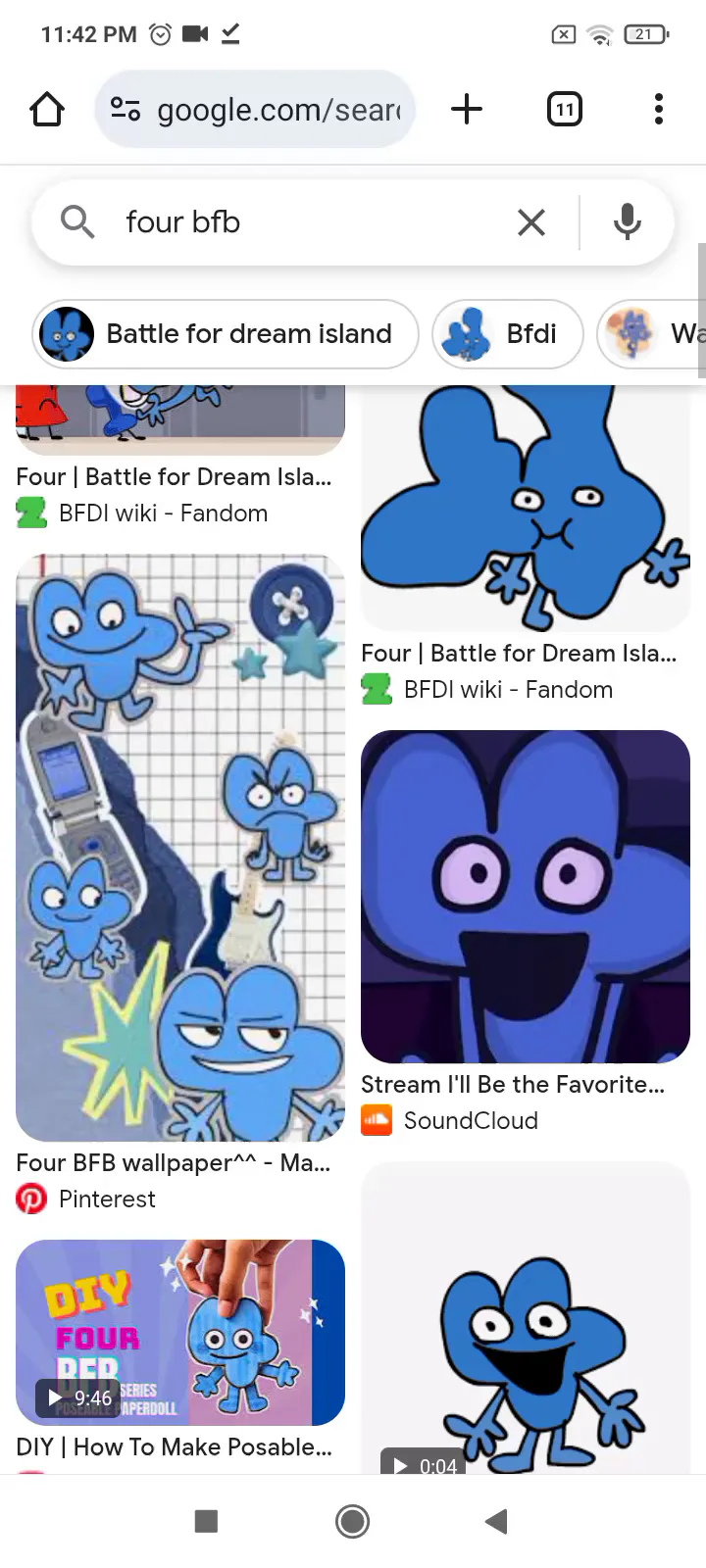This screenshot has width=706, height=1568.
Task: Open the four-second video of Four smiling
Action: coord(526,1318)
